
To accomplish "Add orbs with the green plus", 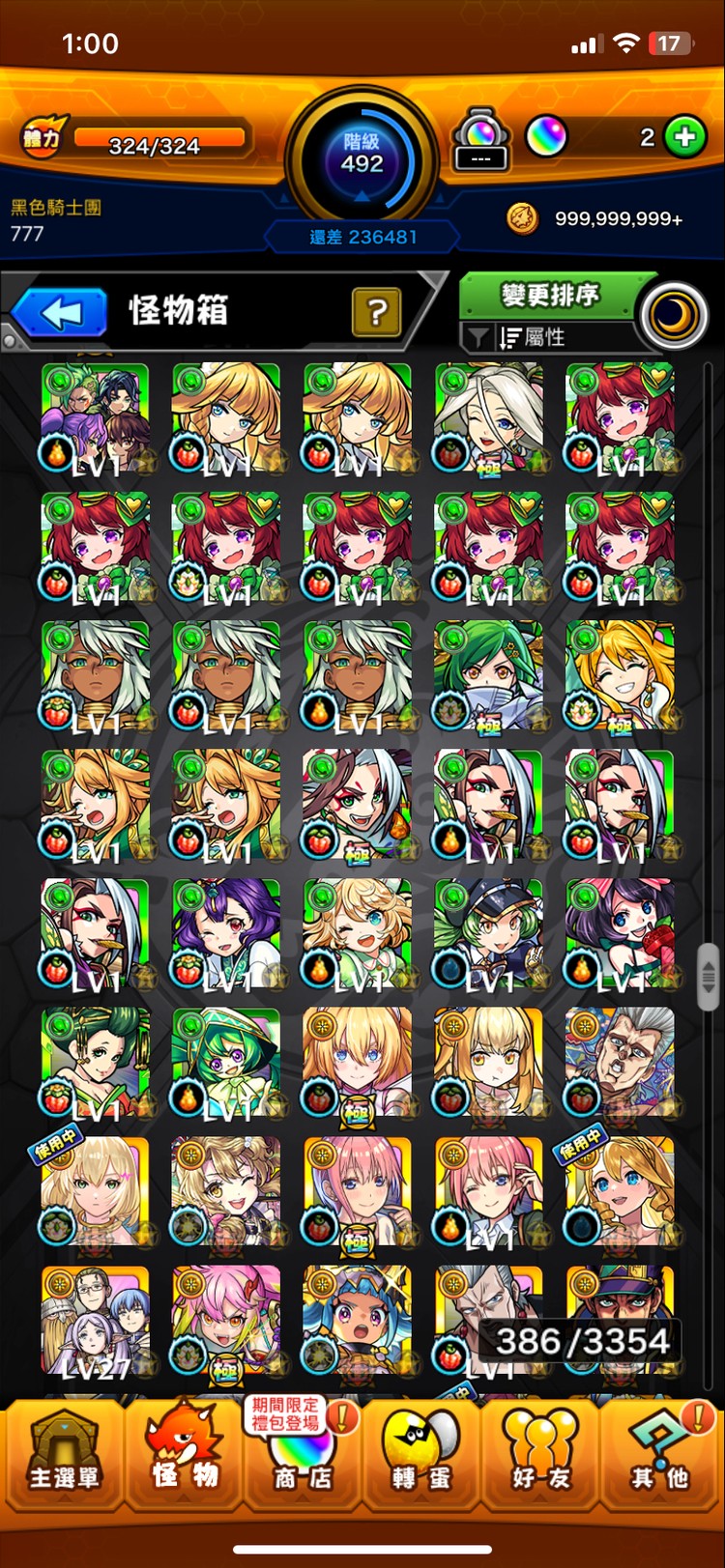I will (x=684, y=138).
